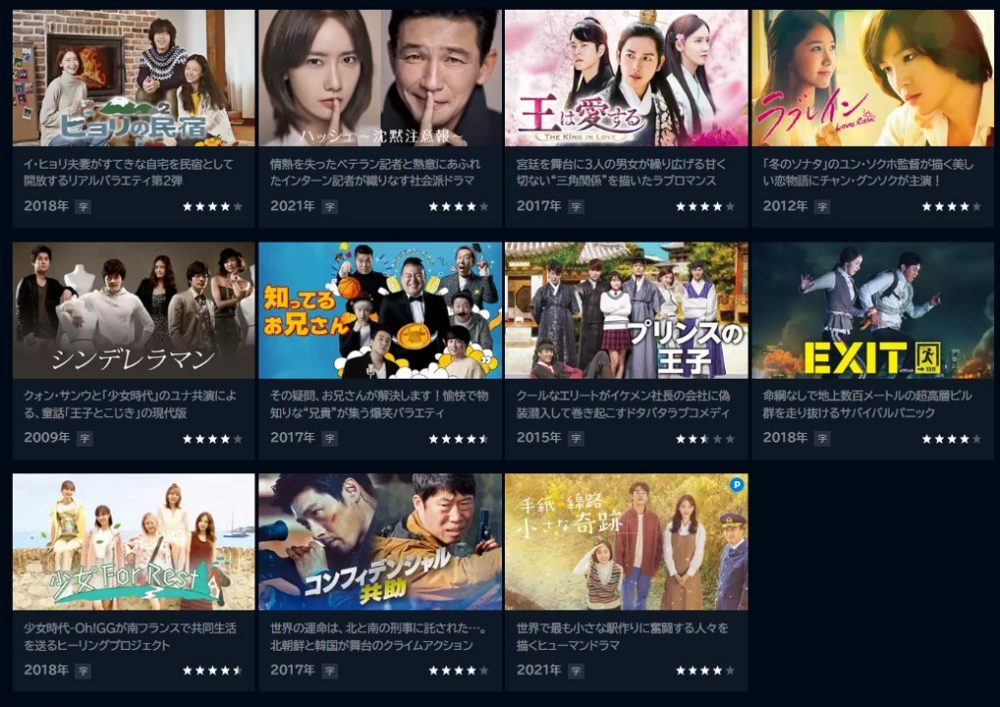This screenshot has width=1000, height=707.
Task: Open the ラブレイン drama card
Action: click(x=872, y=79)
